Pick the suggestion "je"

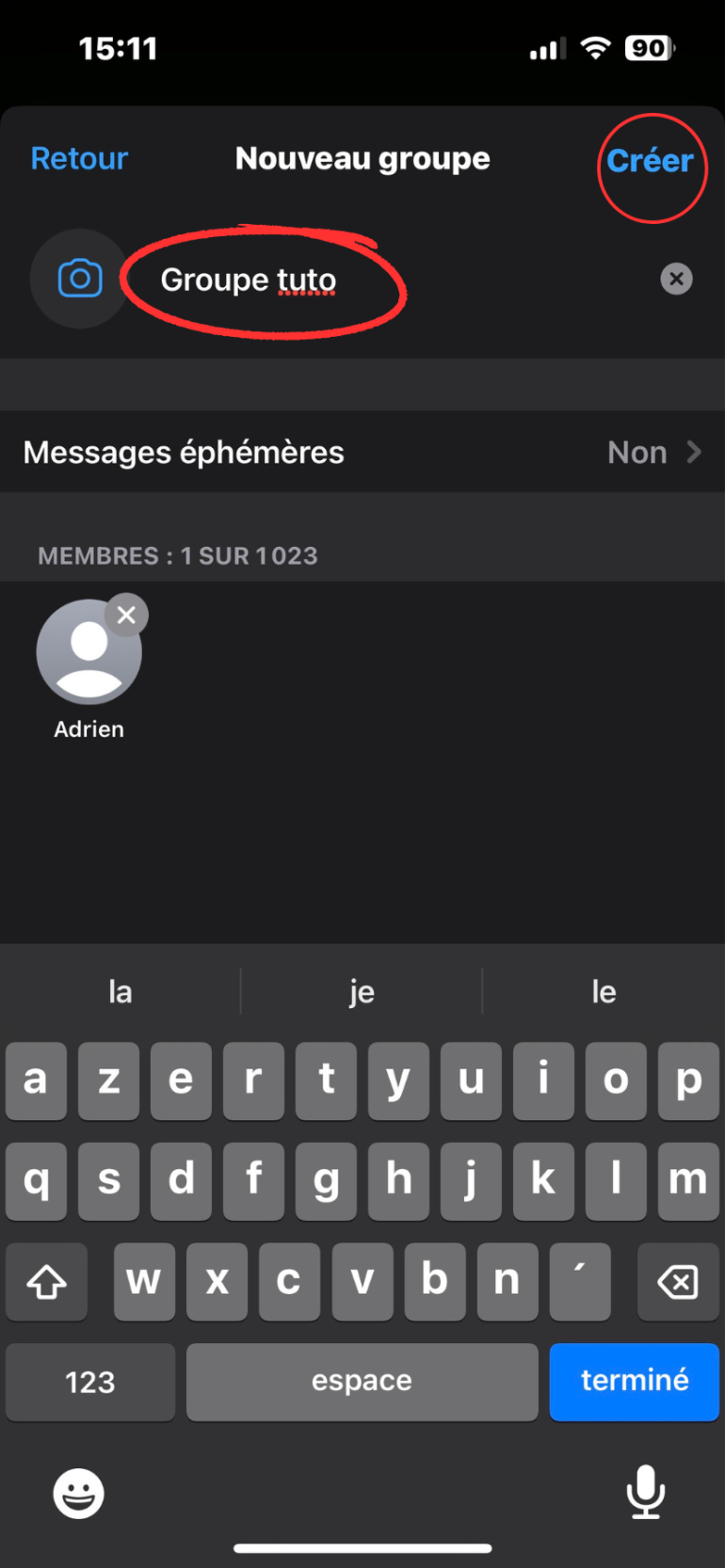tap(362, 991)
